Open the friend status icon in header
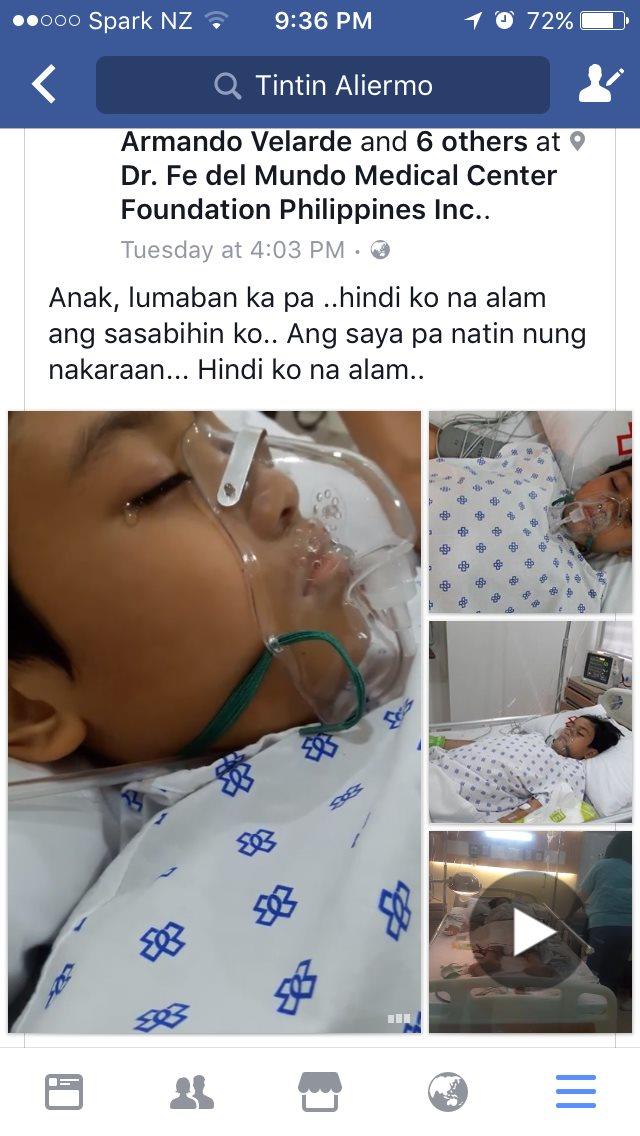The height and width of the screenshot is (1136, 640). [600, 85]
